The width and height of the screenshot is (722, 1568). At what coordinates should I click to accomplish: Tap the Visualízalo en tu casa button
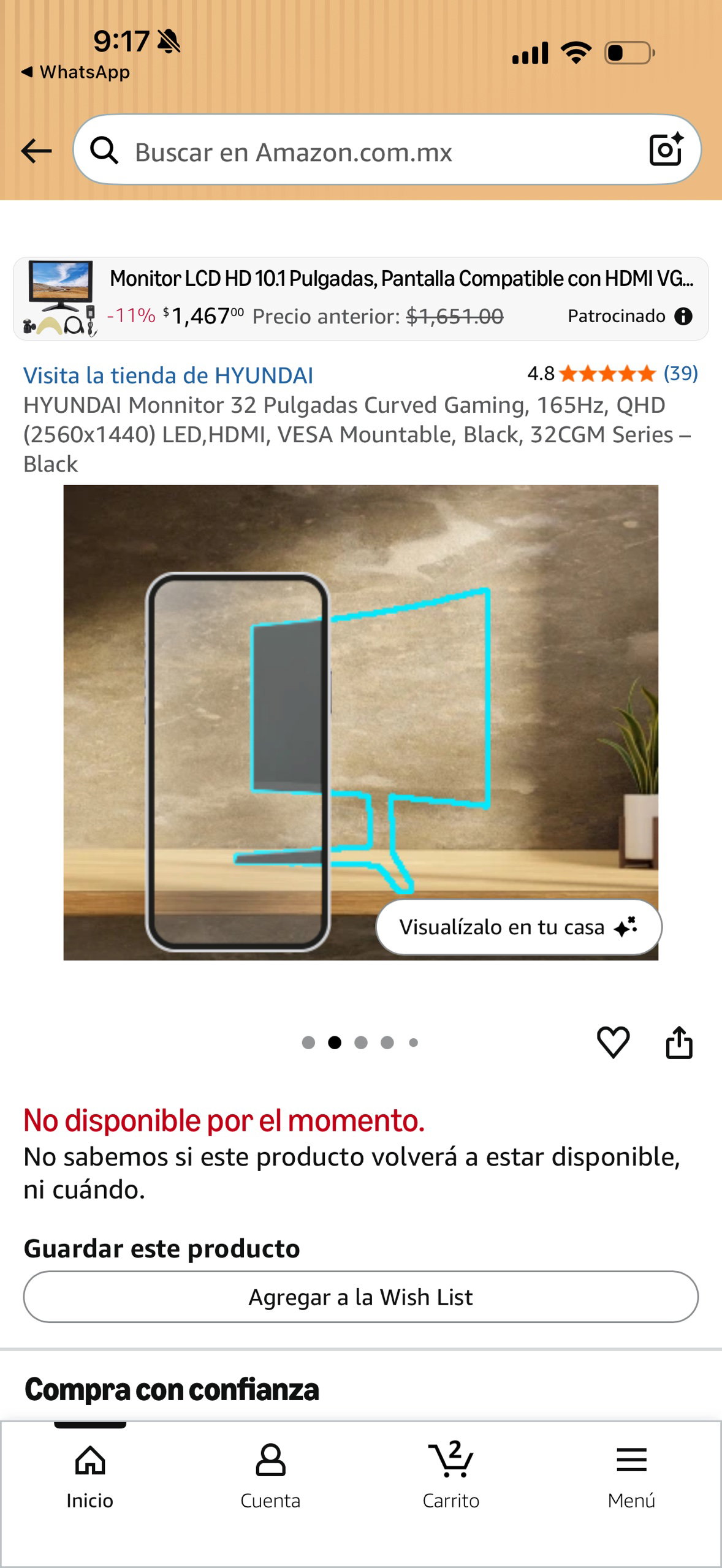click(518, 927)
